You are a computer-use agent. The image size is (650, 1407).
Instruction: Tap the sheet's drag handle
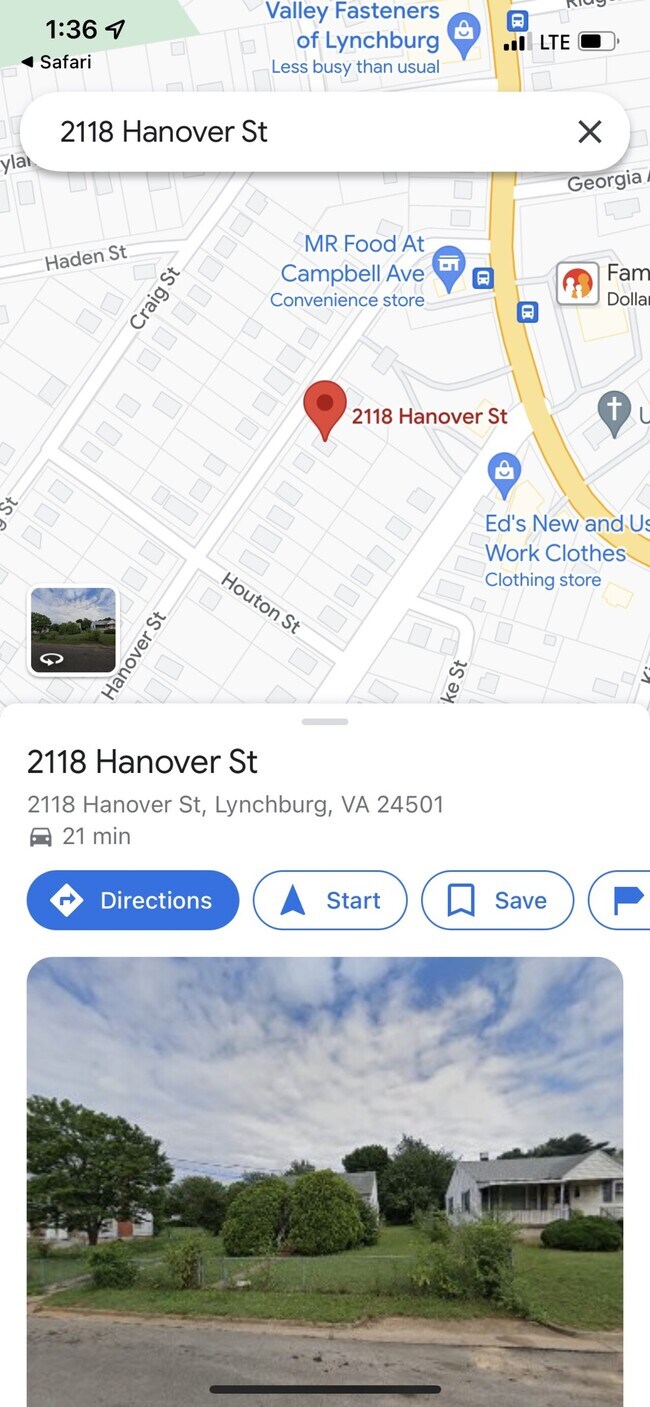[x=324, y=721]
